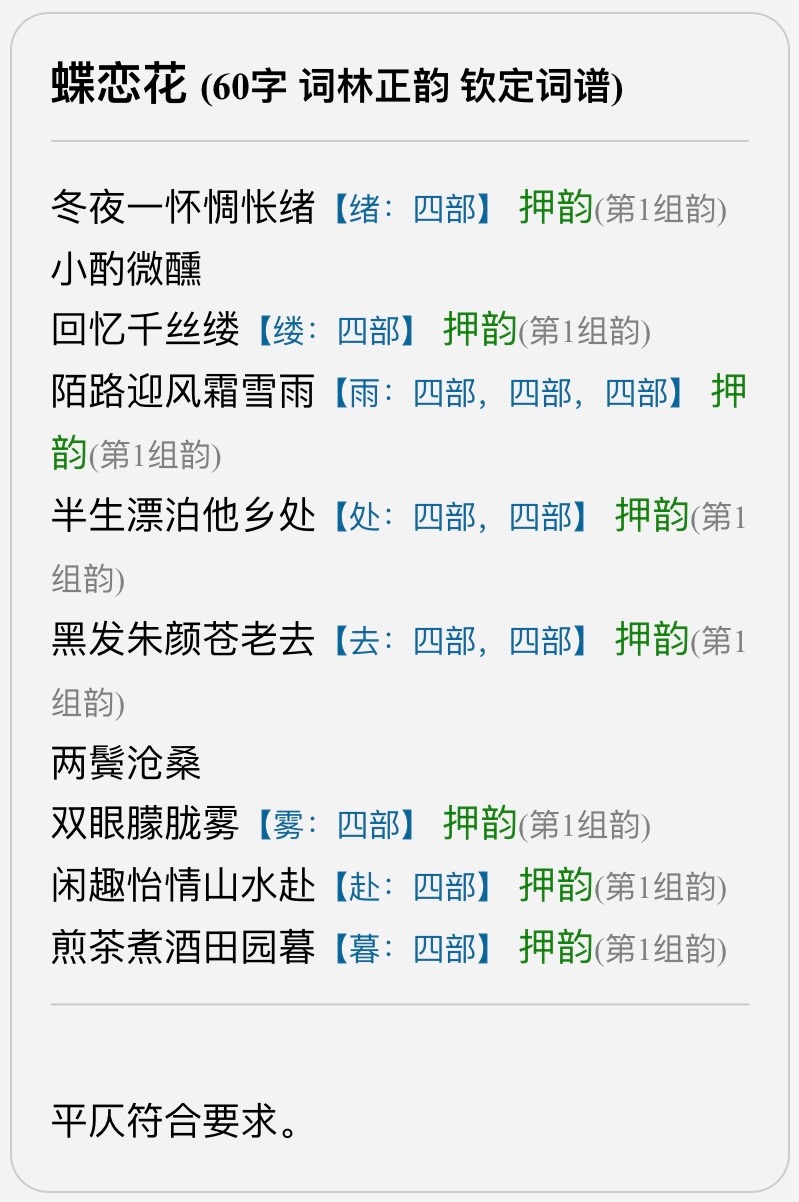The height and width of the screenshot is (1202, 799).
Task: View the 四部 rhyme group for 暮
Action: click(445, 948)
